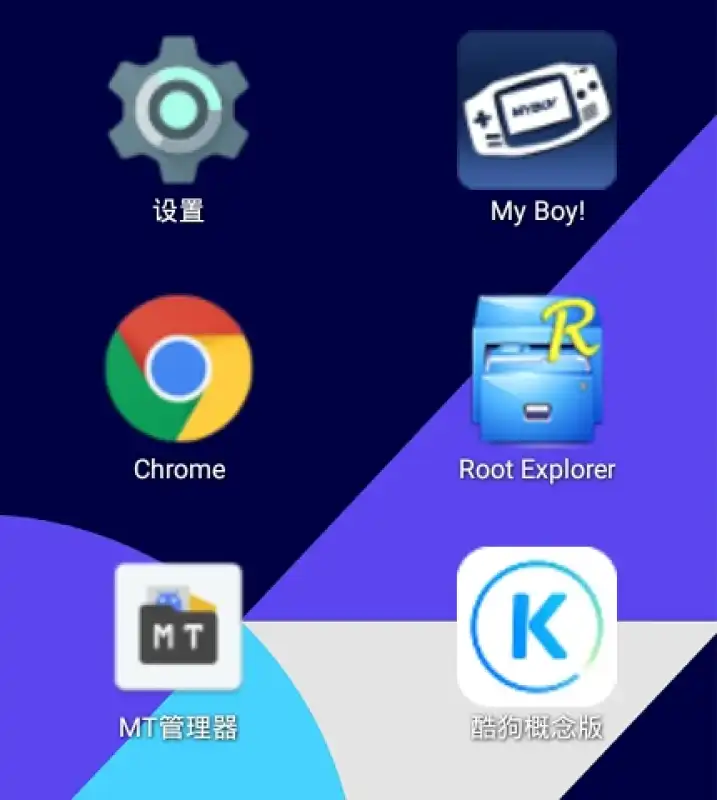The image size is (717, 800).
Task: Launch 酷狗概念版 music app
Action: pyautogui.click(x=537, y=627)
